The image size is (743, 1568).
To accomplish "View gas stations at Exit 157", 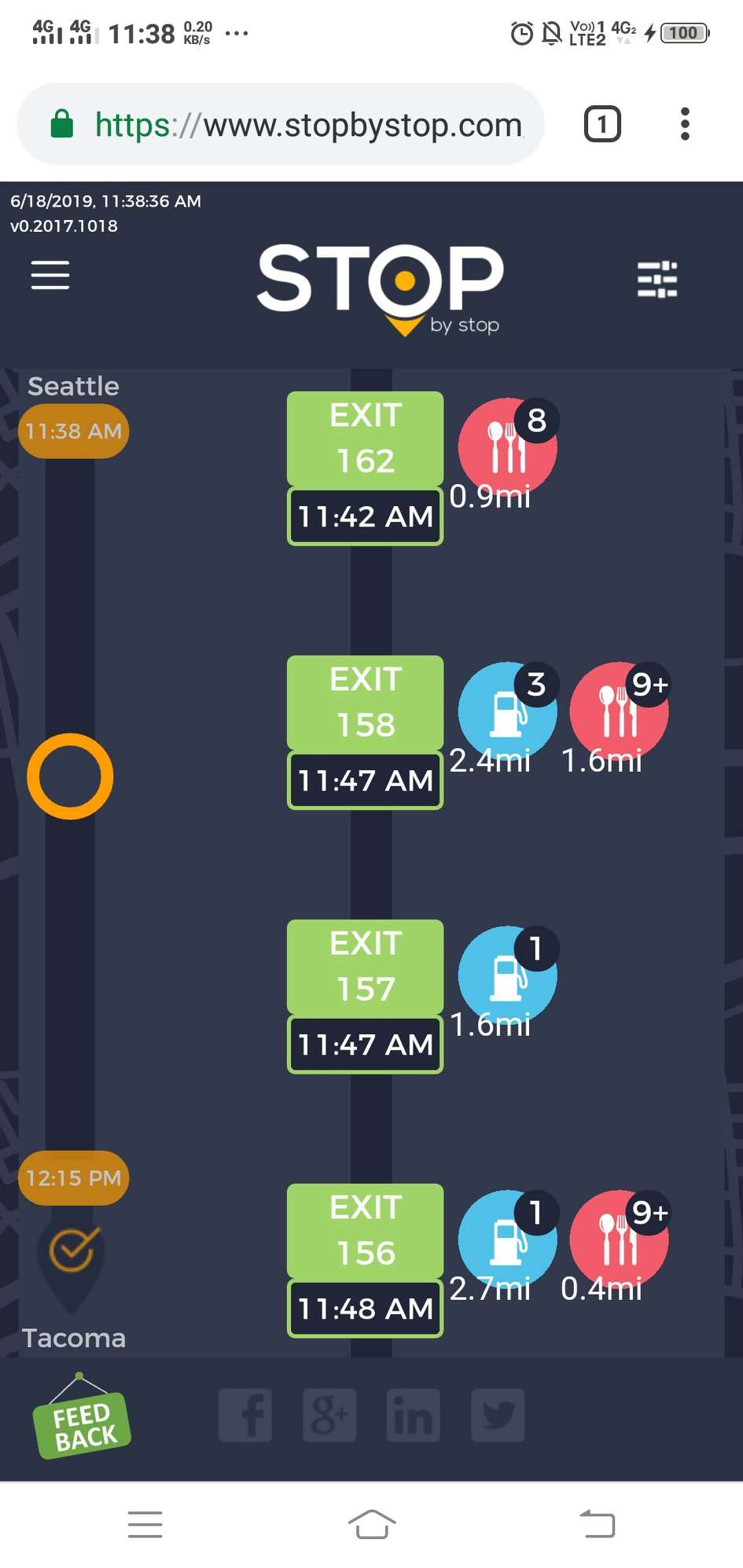I will pos(507,975).
